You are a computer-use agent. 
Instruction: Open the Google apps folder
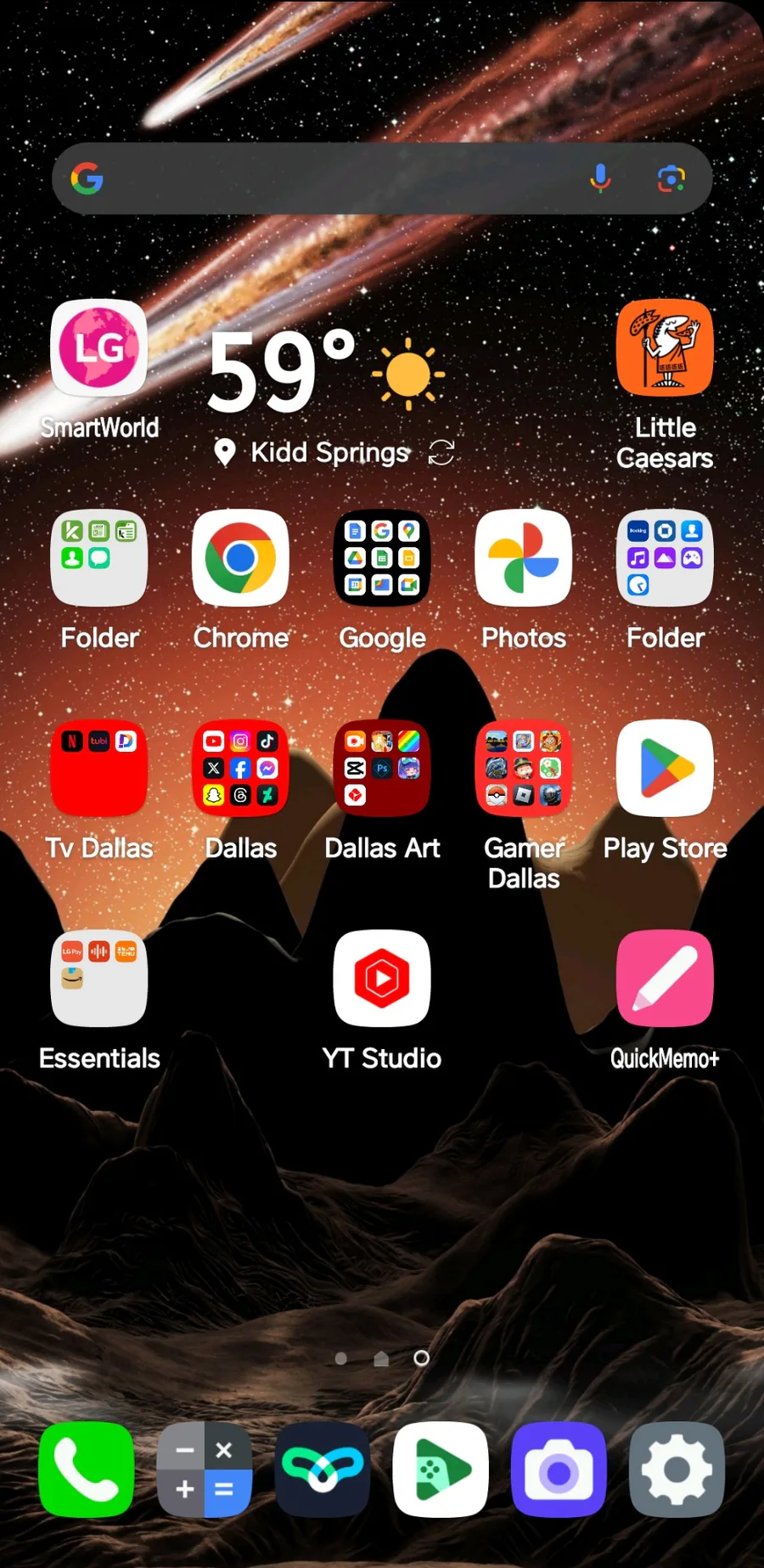(x=382, y=558)
